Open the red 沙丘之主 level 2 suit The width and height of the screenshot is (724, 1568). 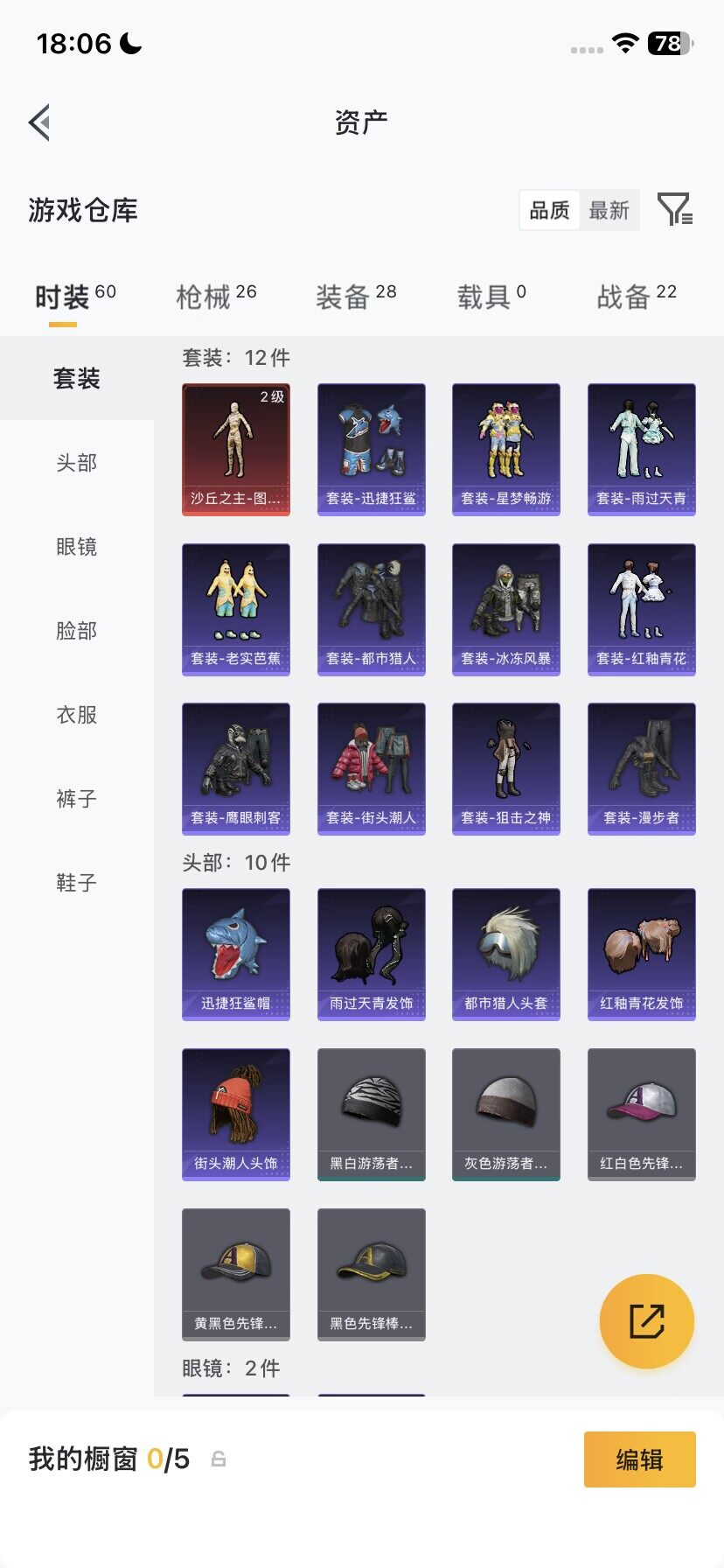(x=235, y=449)
